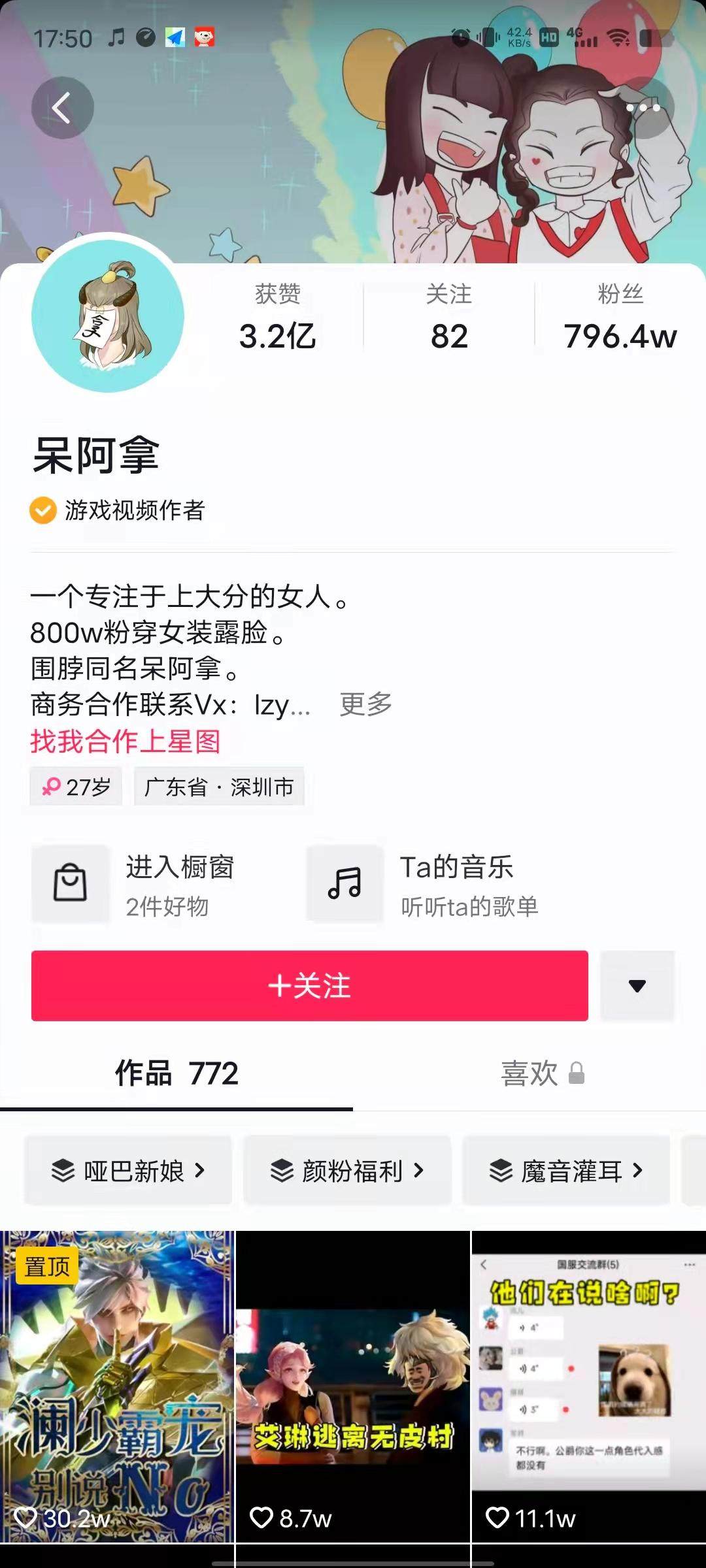Open 呆阿拿's profile avatar
706x1568 pixels.
(108, 316)
